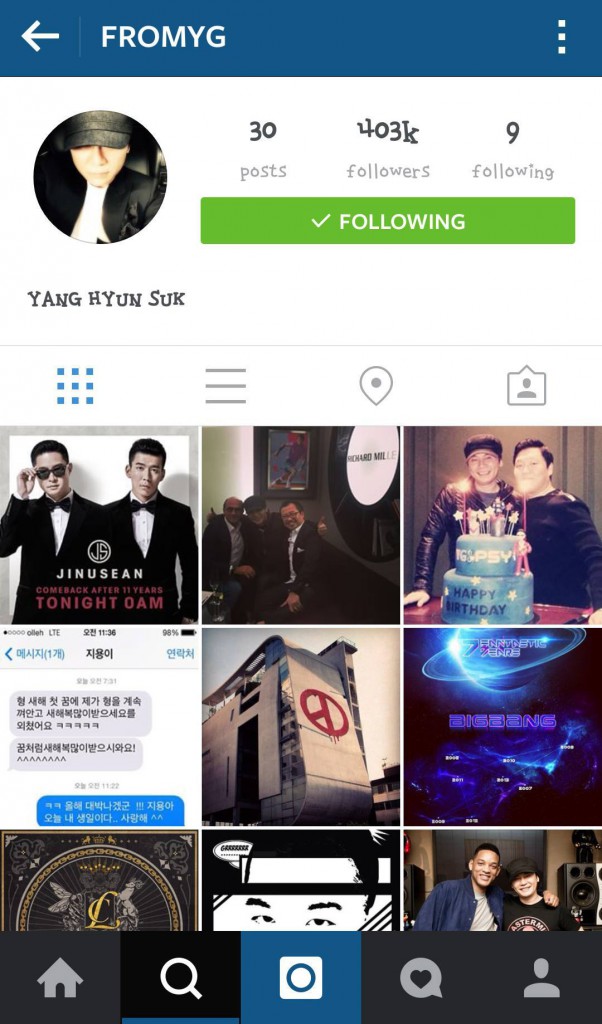Switch to the grid view tab
The width and height of the screenshot is (602, 1024).
(75, 386)
